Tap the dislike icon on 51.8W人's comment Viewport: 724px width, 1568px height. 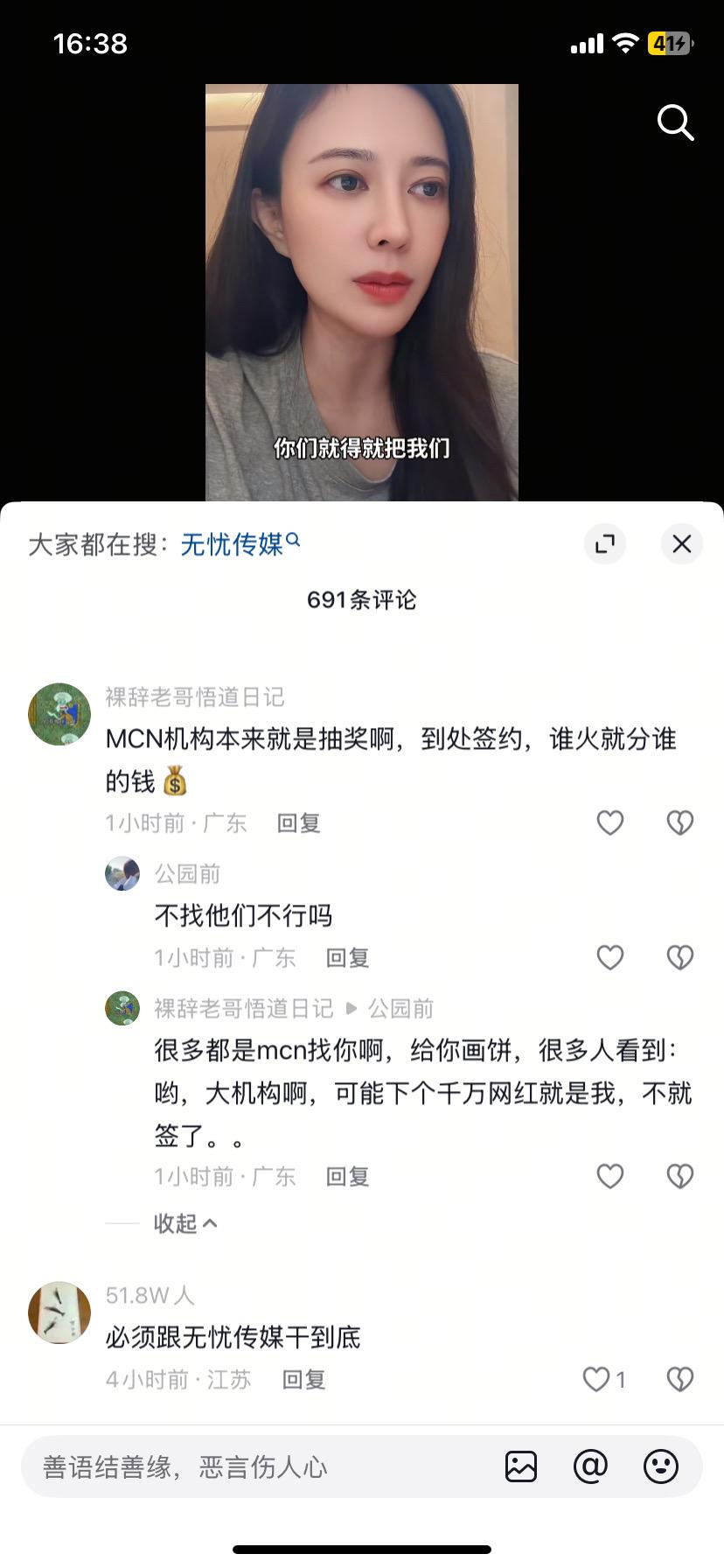click(679, 1379)
